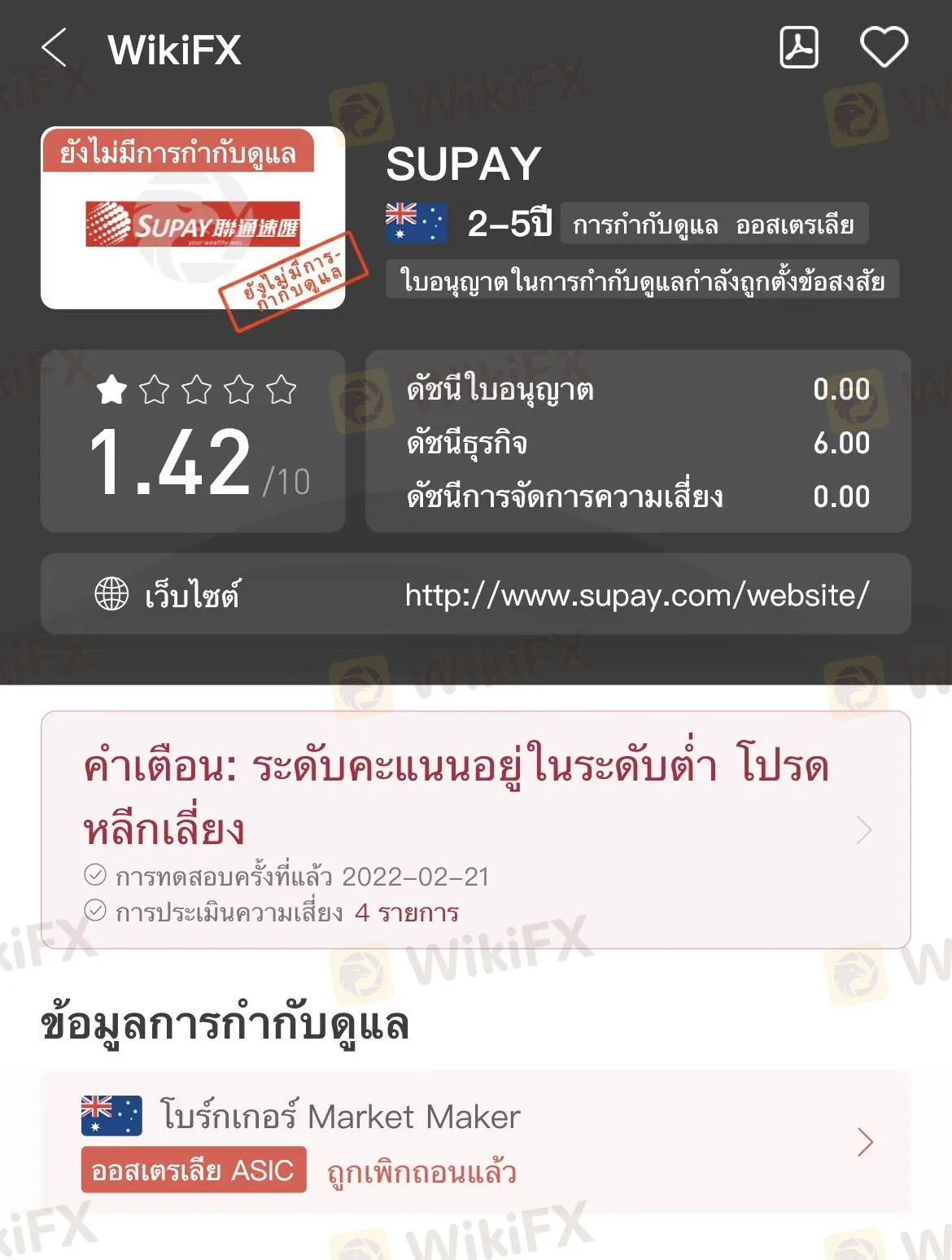View the Australia ASIC Market Maker license details
The width and height of the screenshot is (952, 1260).
pos(475,1142)
